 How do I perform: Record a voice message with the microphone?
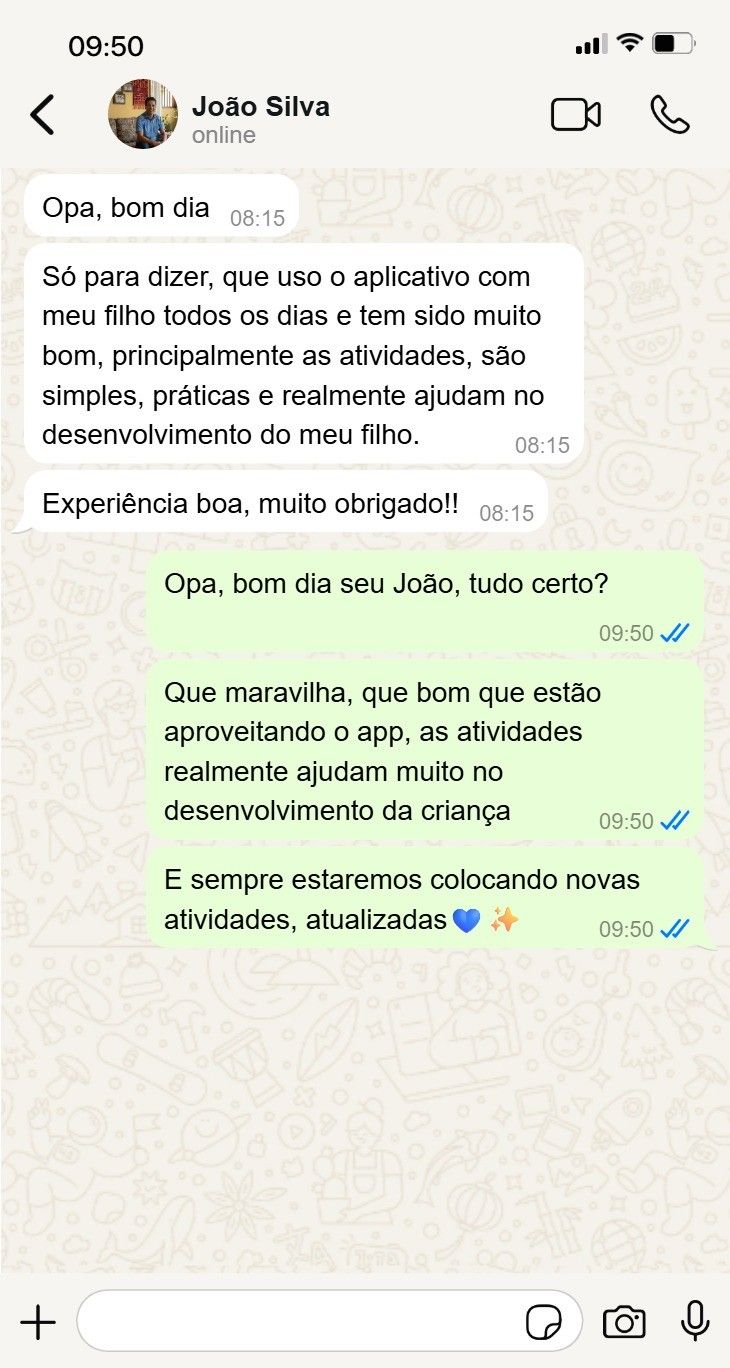tap(695, 1321)
